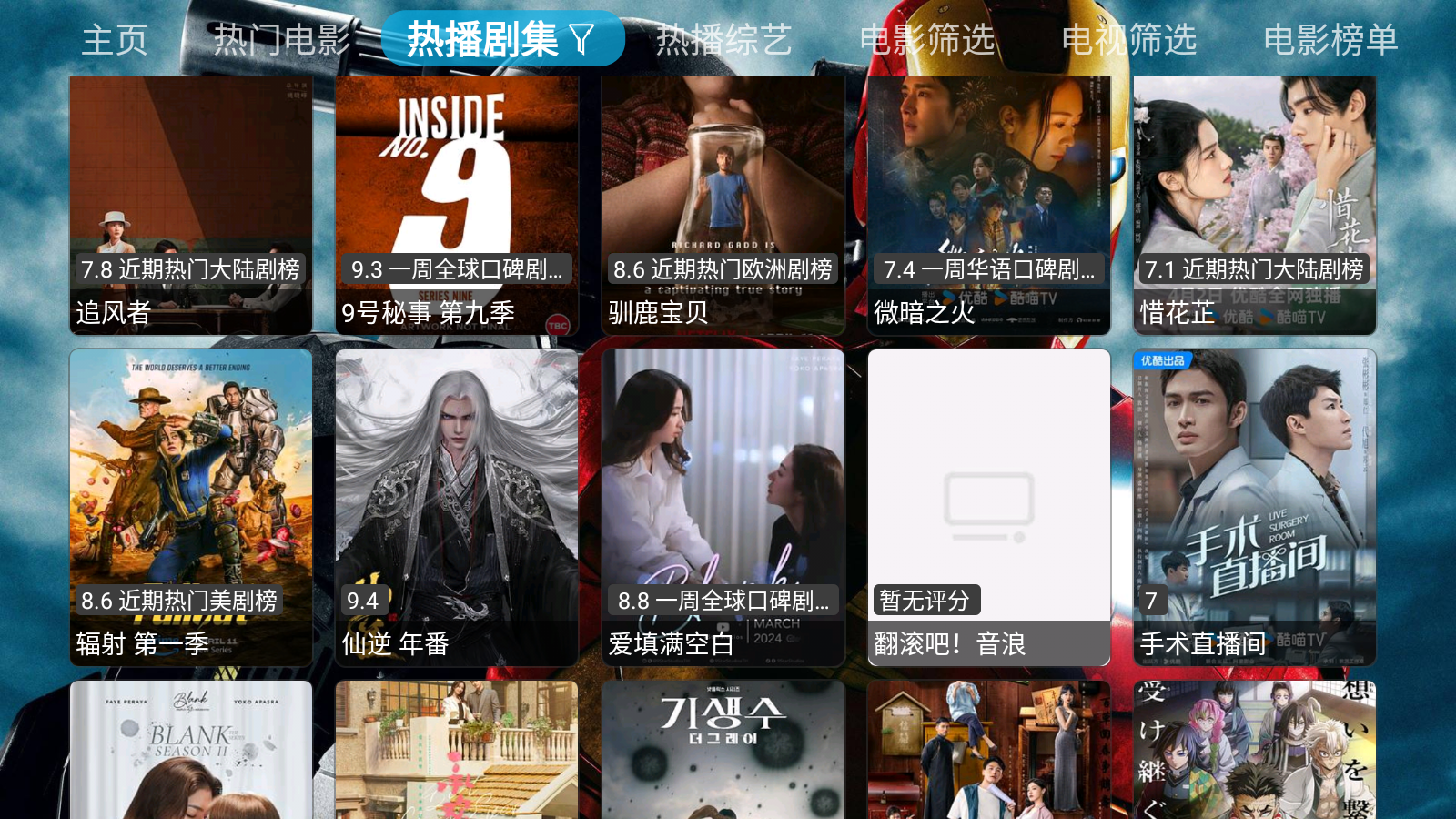View details for 惜花芷
The width and height of the screenshot is (1456, 819).
click(1255, 205)
